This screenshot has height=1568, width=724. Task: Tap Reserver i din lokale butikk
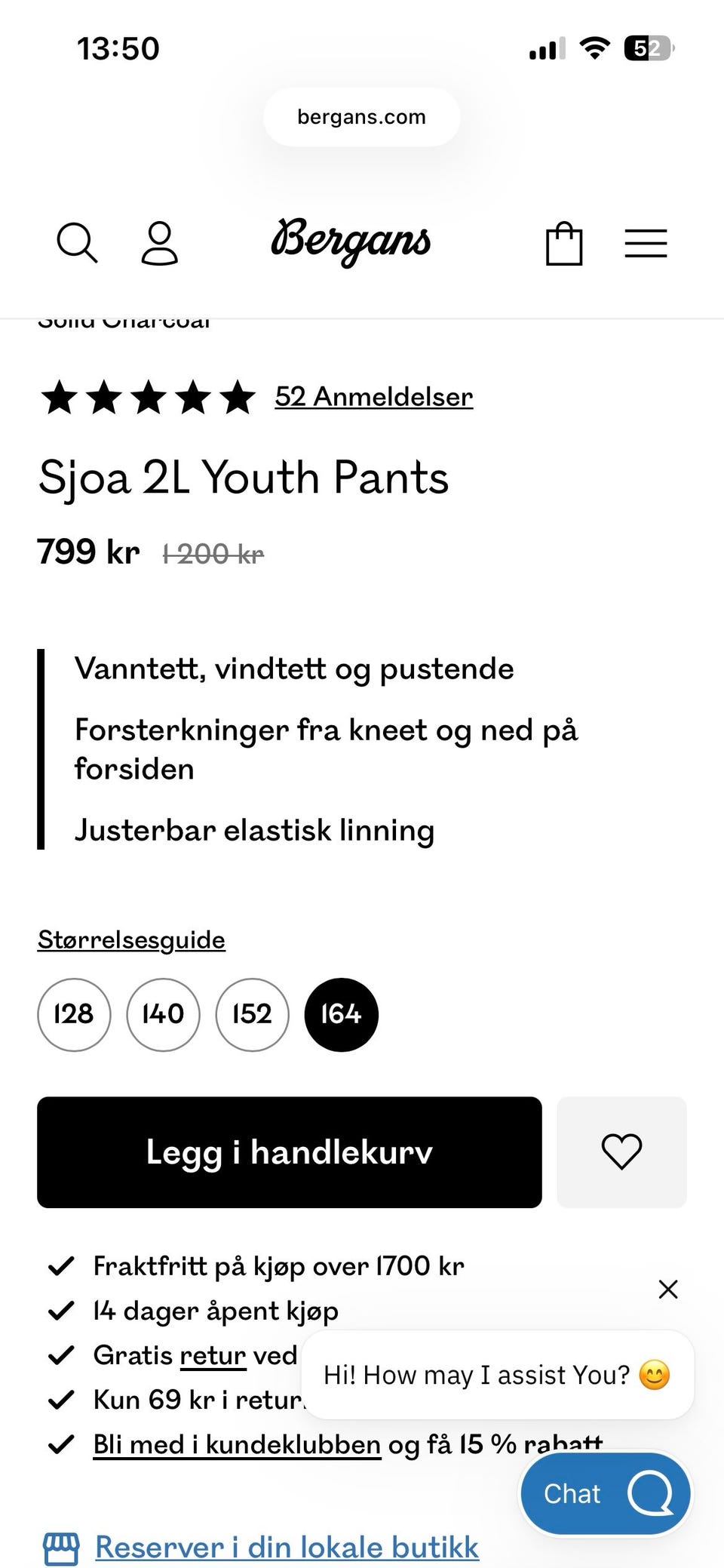[x=287, y=1547]
